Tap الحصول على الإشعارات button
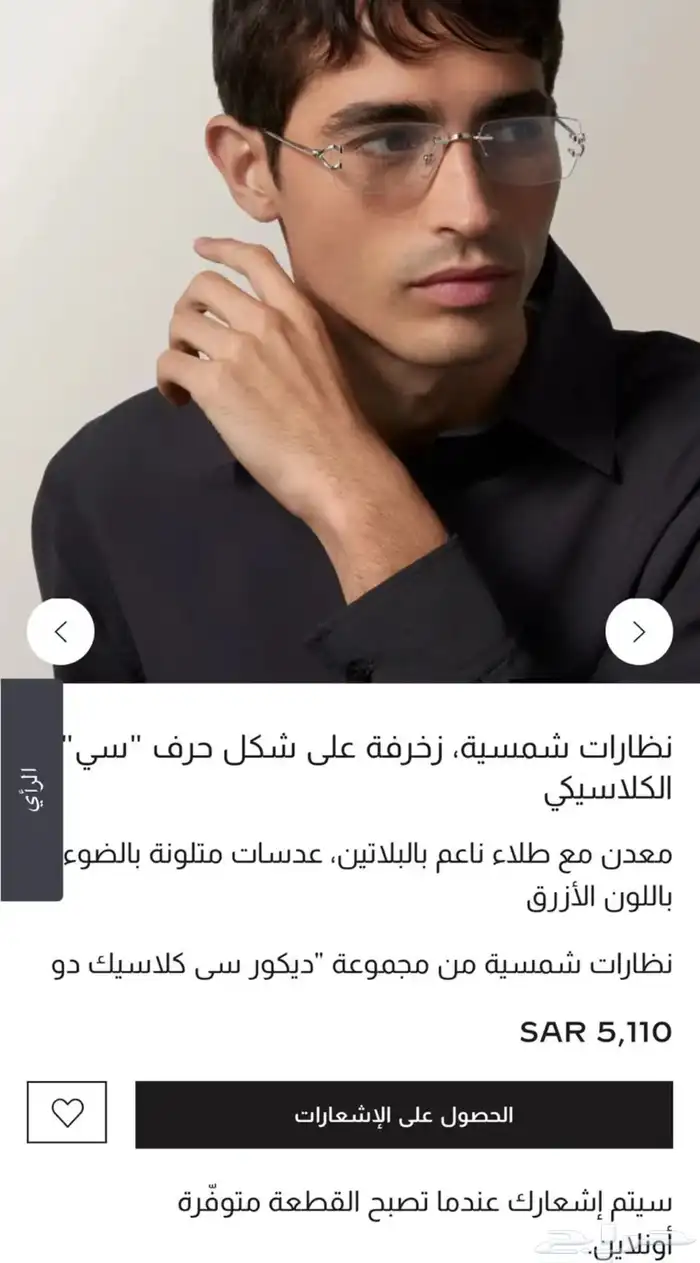 tap(404, 1115)
